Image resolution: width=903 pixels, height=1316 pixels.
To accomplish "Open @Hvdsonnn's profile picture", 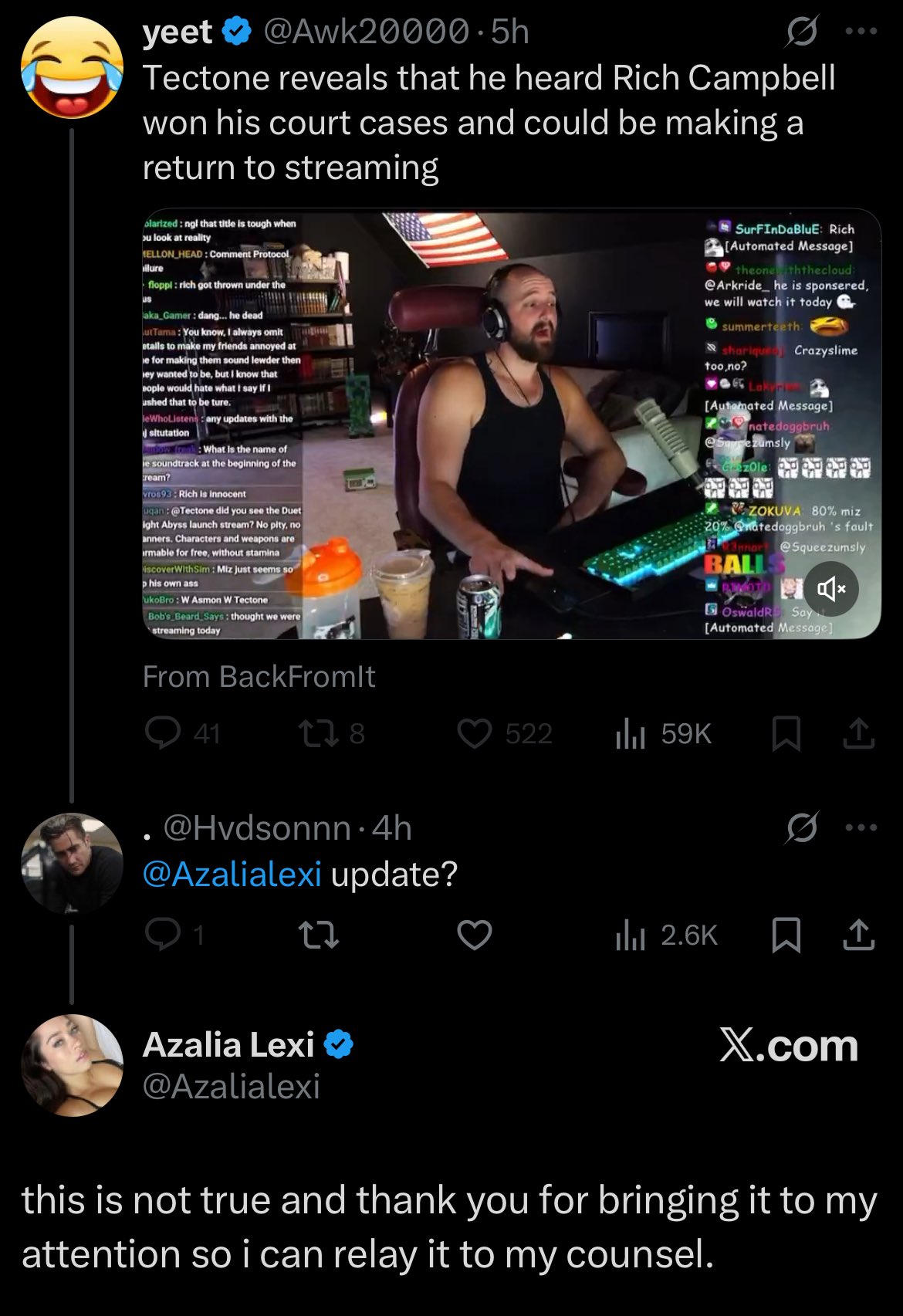I will coord(72,863).
